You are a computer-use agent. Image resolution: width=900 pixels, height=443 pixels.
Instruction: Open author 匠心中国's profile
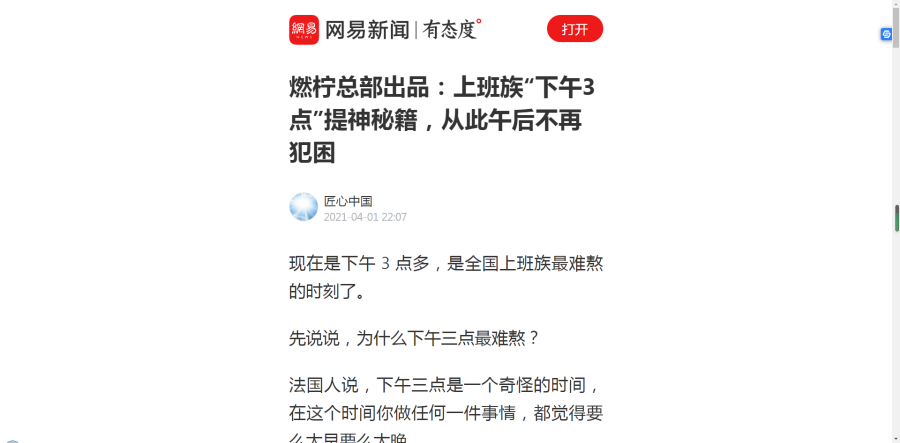(x=348, y=201)
